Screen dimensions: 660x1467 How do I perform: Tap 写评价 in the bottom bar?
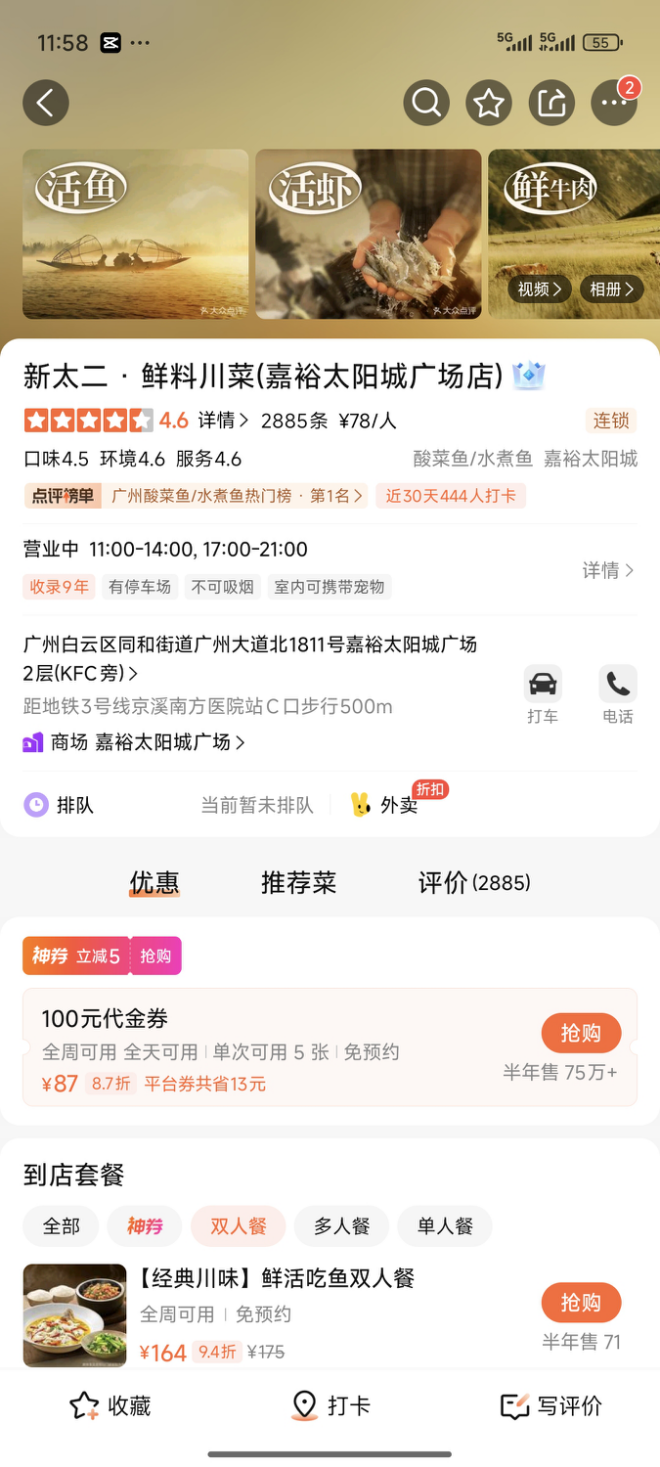click(x=551, y=1405)
